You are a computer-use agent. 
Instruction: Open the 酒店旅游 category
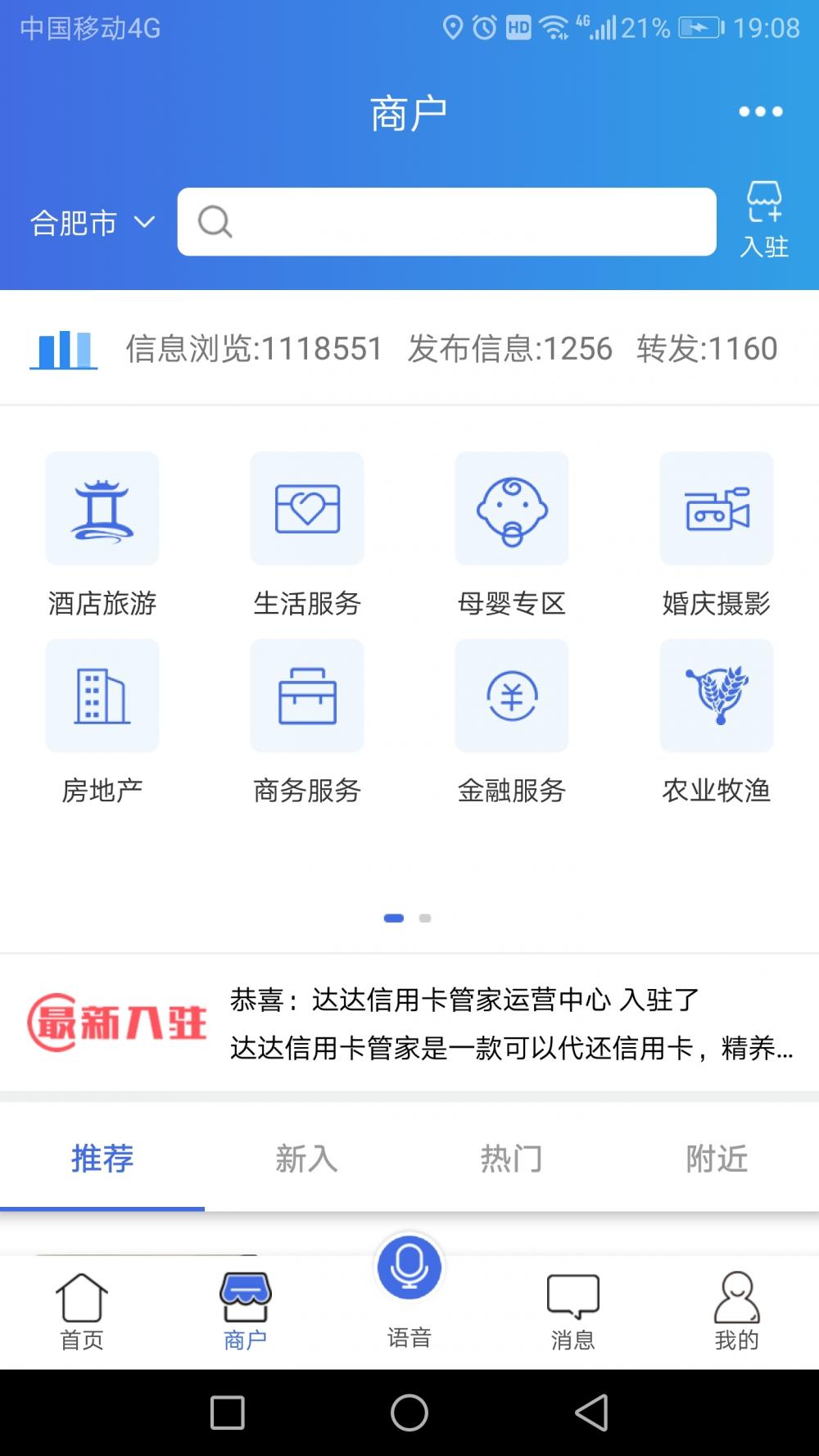point(102,534)
